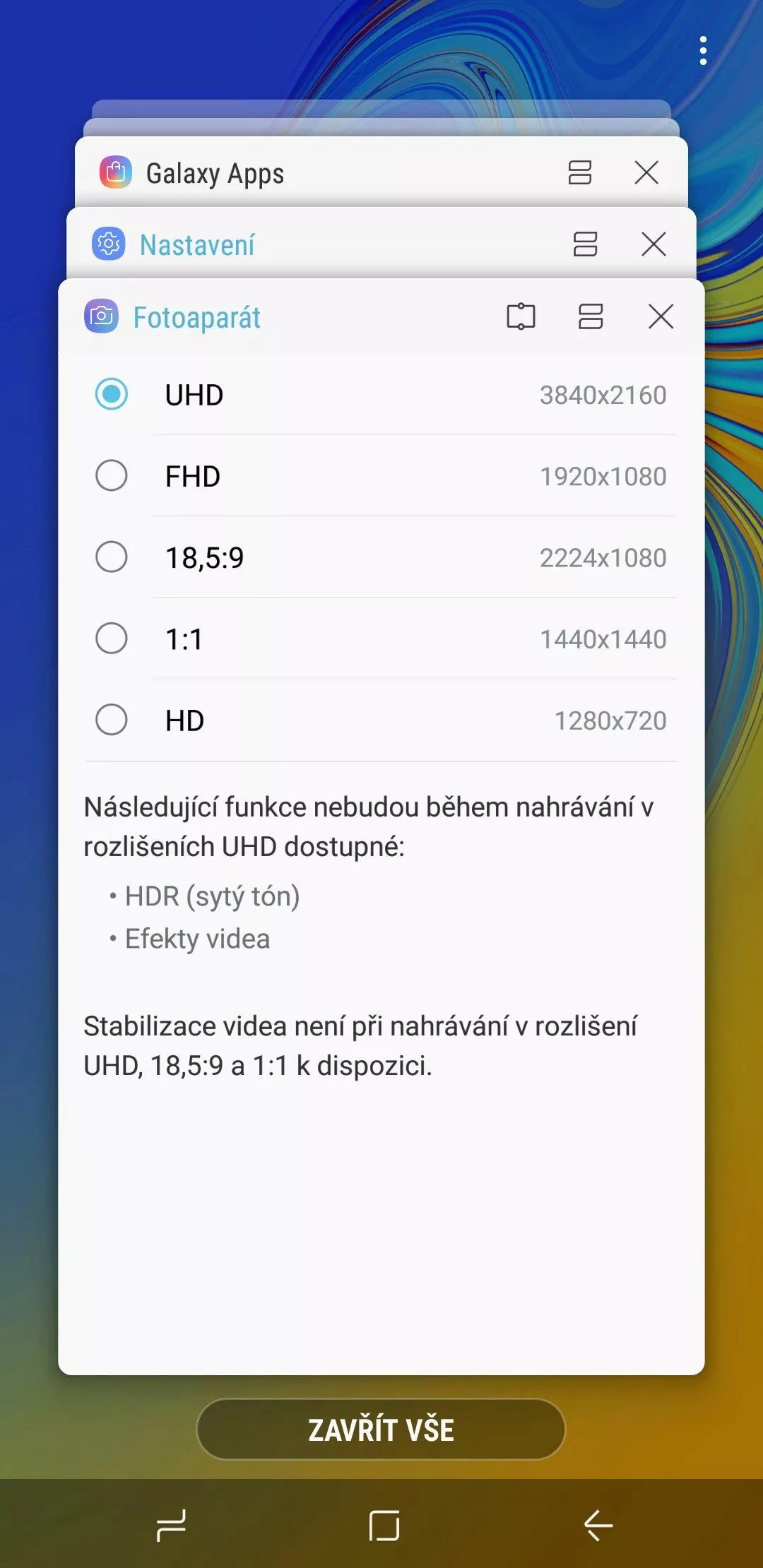Image resolution: width=763 pixels, height=1568 pixels.
Task: Tap the system back arrow
Action: coord(598,1526)
